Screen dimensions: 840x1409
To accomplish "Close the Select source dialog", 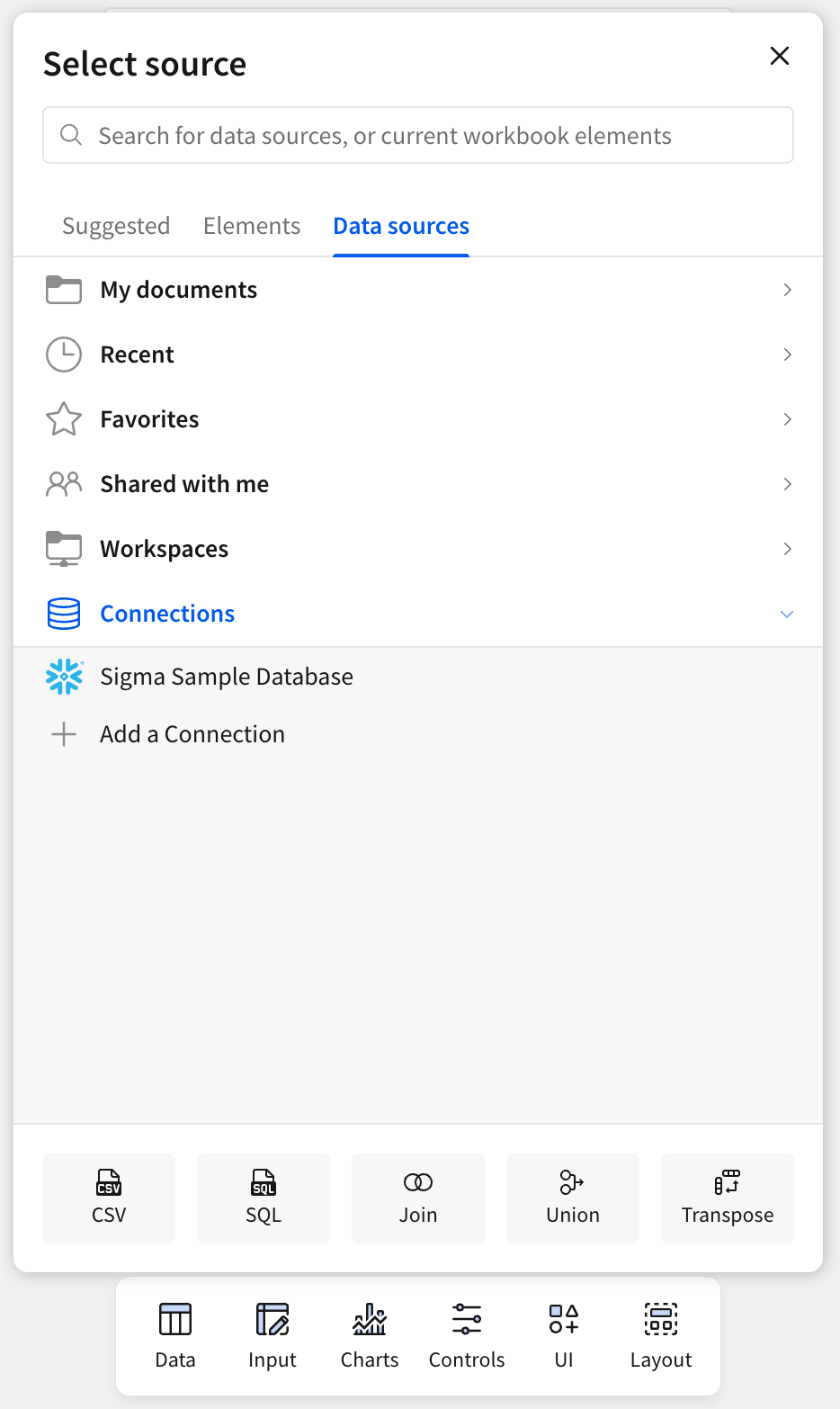I will pyautogui.click(x=779, y=56).
